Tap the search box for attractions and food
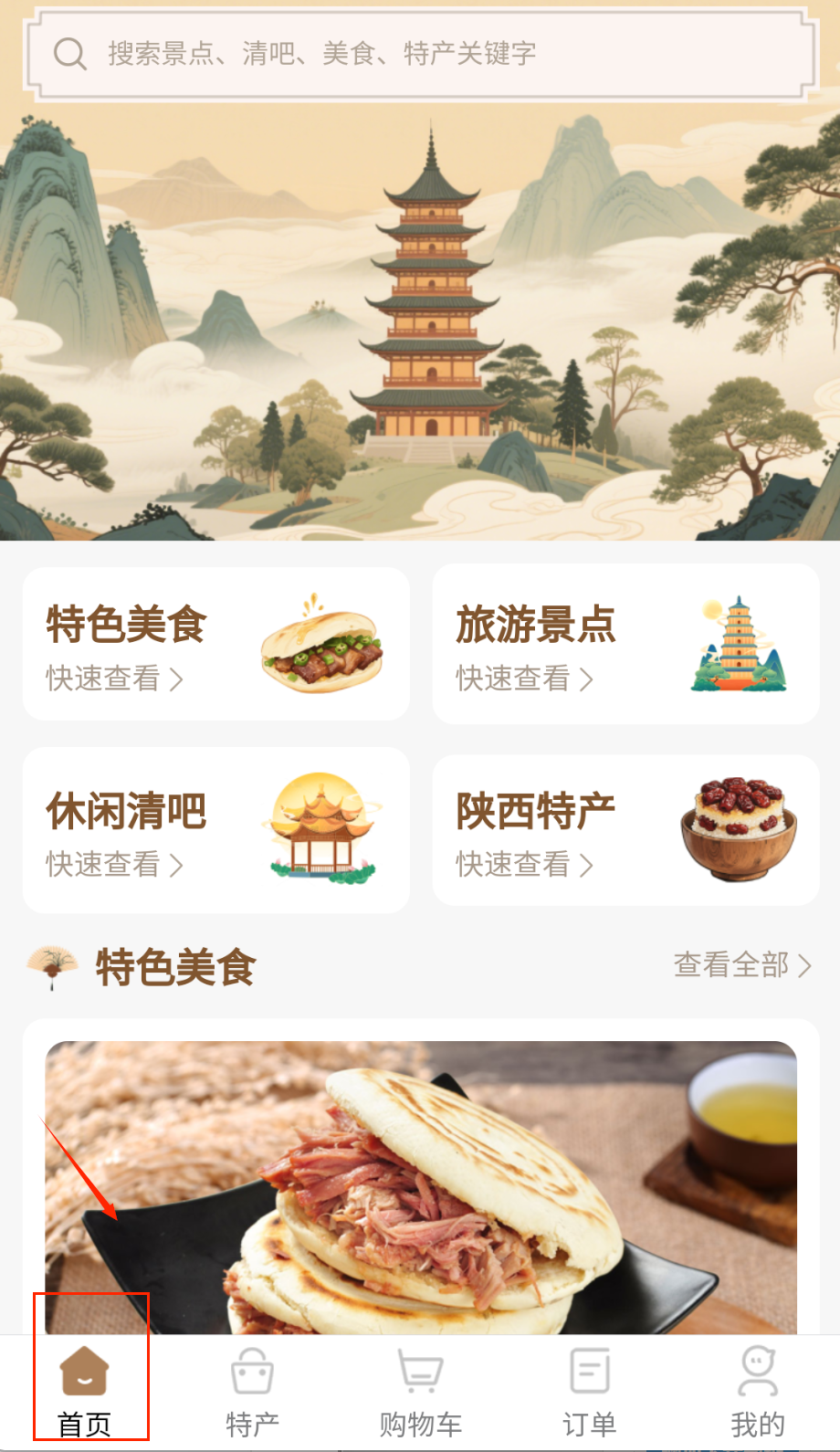The height and width of the screenshot is (1452, 840). click(x=420, y=54)
